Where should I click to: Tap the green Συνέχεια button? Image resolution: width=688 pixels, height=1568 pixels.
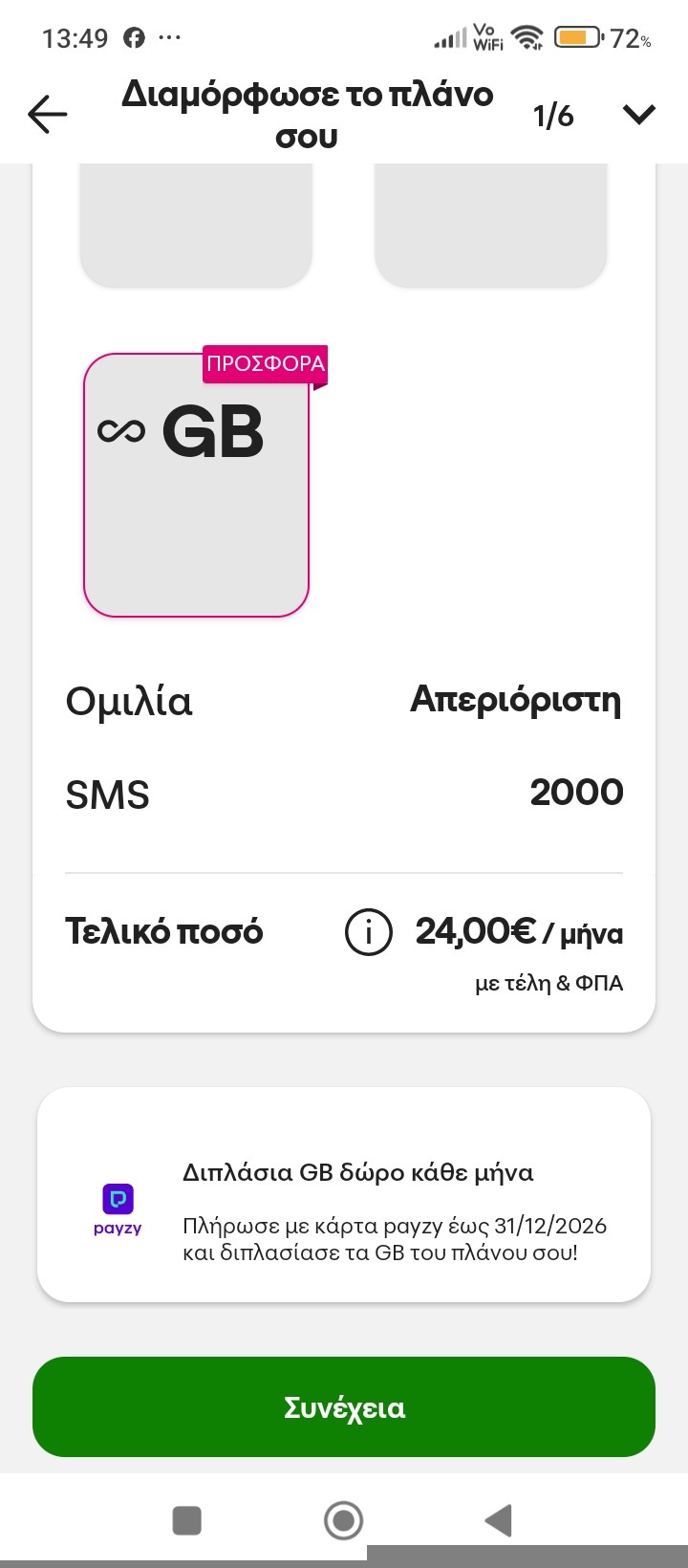tap(344, 1407)
